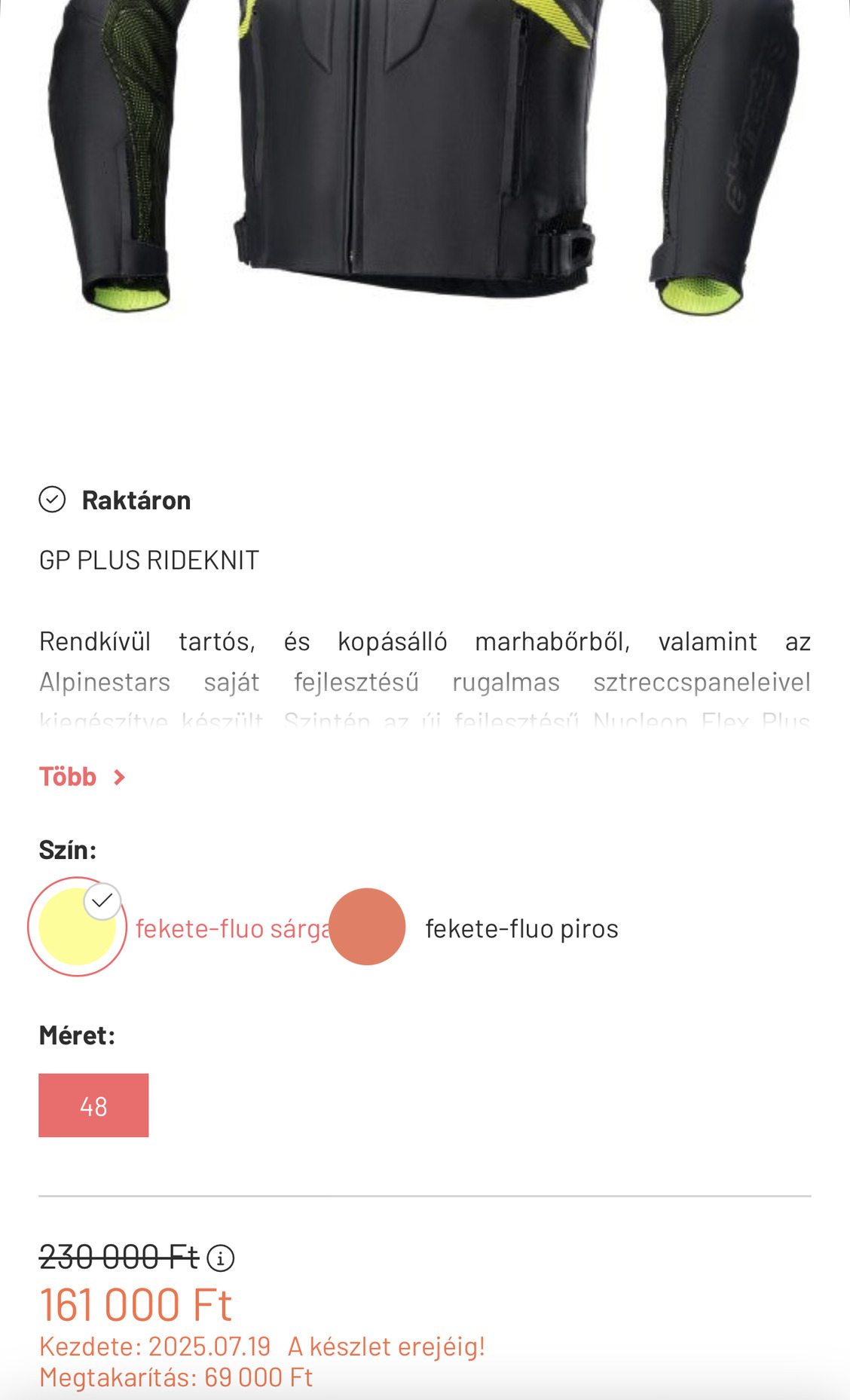850x1400 pixels.
Task: Expand description with the Több link
Action: coord(81,777)
